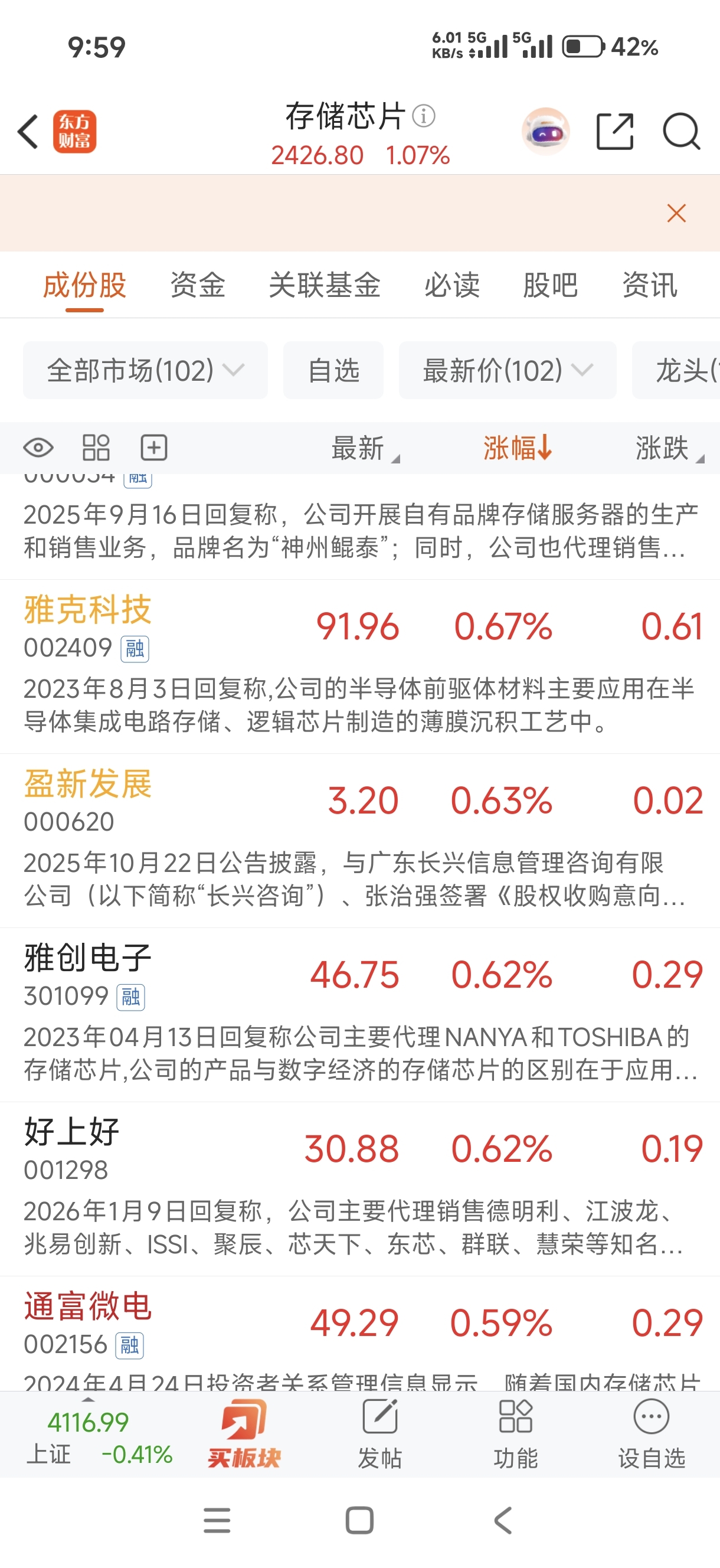
Task: Open 发帖 to write a post
Action: click(380, 1434)
